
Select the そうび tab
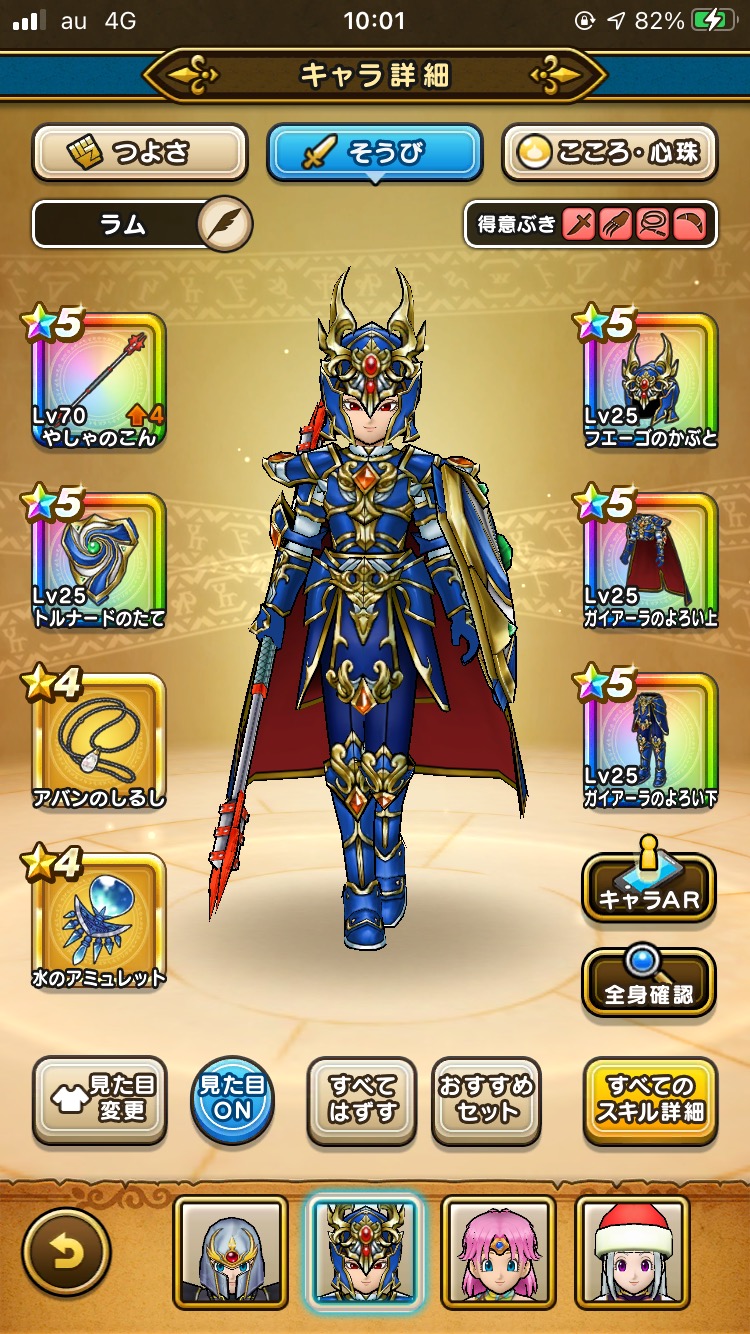(374, 153)
